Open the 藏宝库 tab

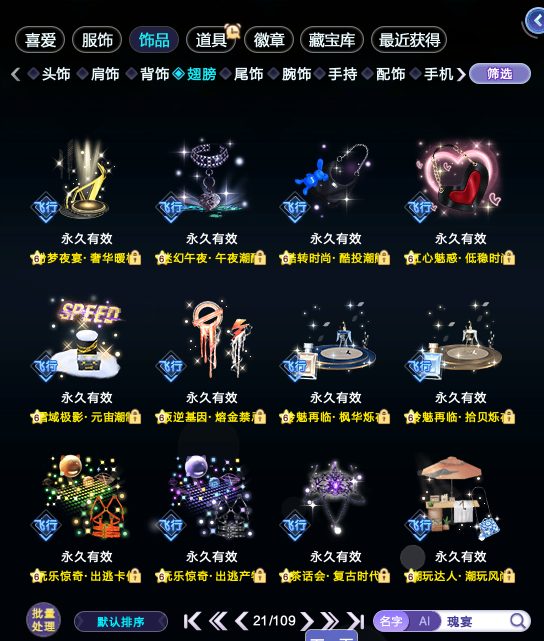click(331, 40)
